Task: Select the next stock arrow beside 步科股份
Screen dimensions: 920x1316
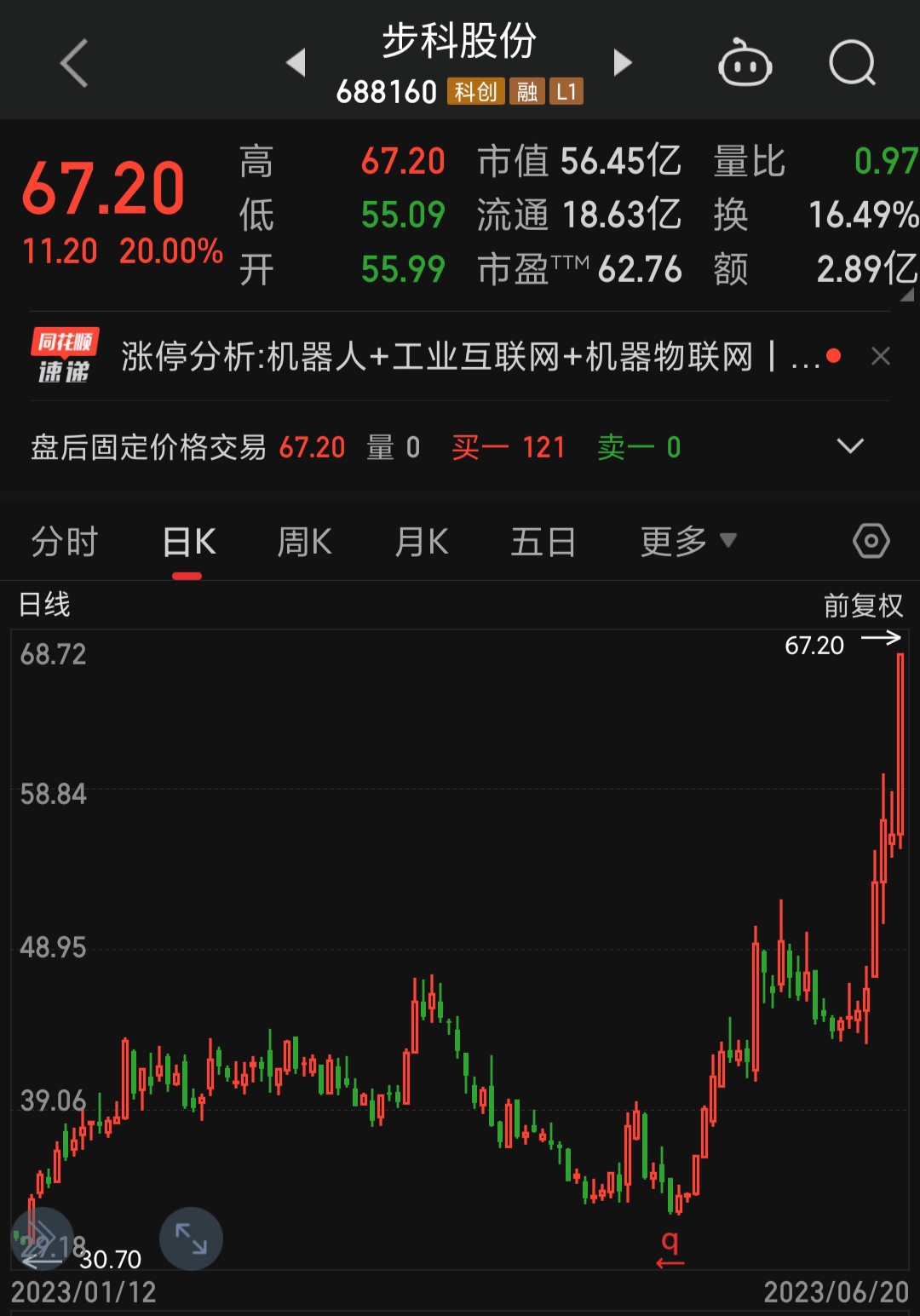Action: 624,64
